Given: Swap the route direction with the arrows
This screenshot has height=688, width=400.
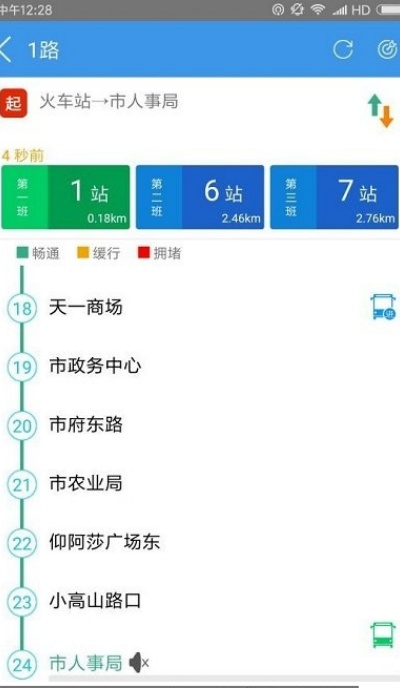Looking at the screenshot, I should 380,111.
